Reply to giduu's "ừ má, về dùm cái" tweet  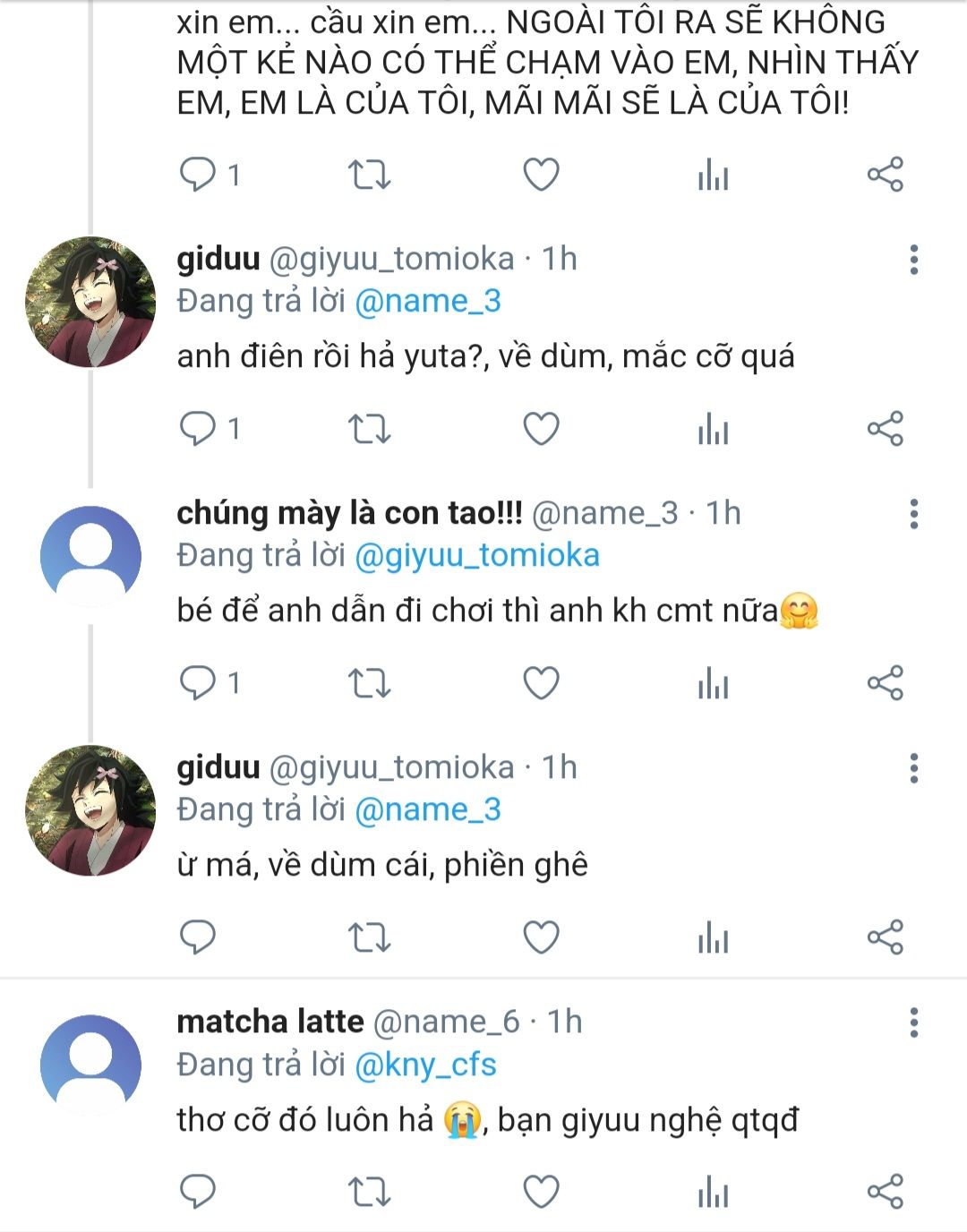[198, 937]
